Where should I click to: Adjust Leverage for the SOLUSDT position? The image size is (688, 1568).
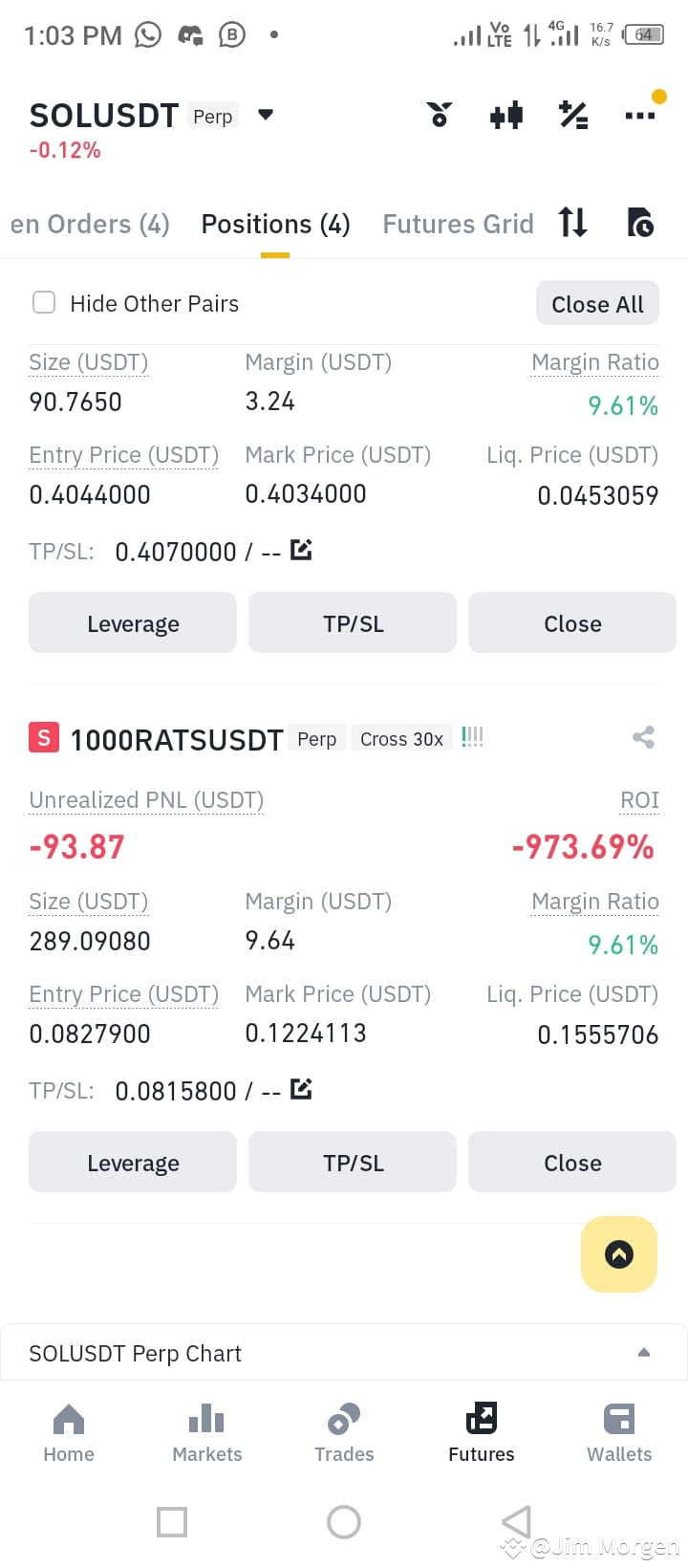pyautogui.click(x=132, y=622)
